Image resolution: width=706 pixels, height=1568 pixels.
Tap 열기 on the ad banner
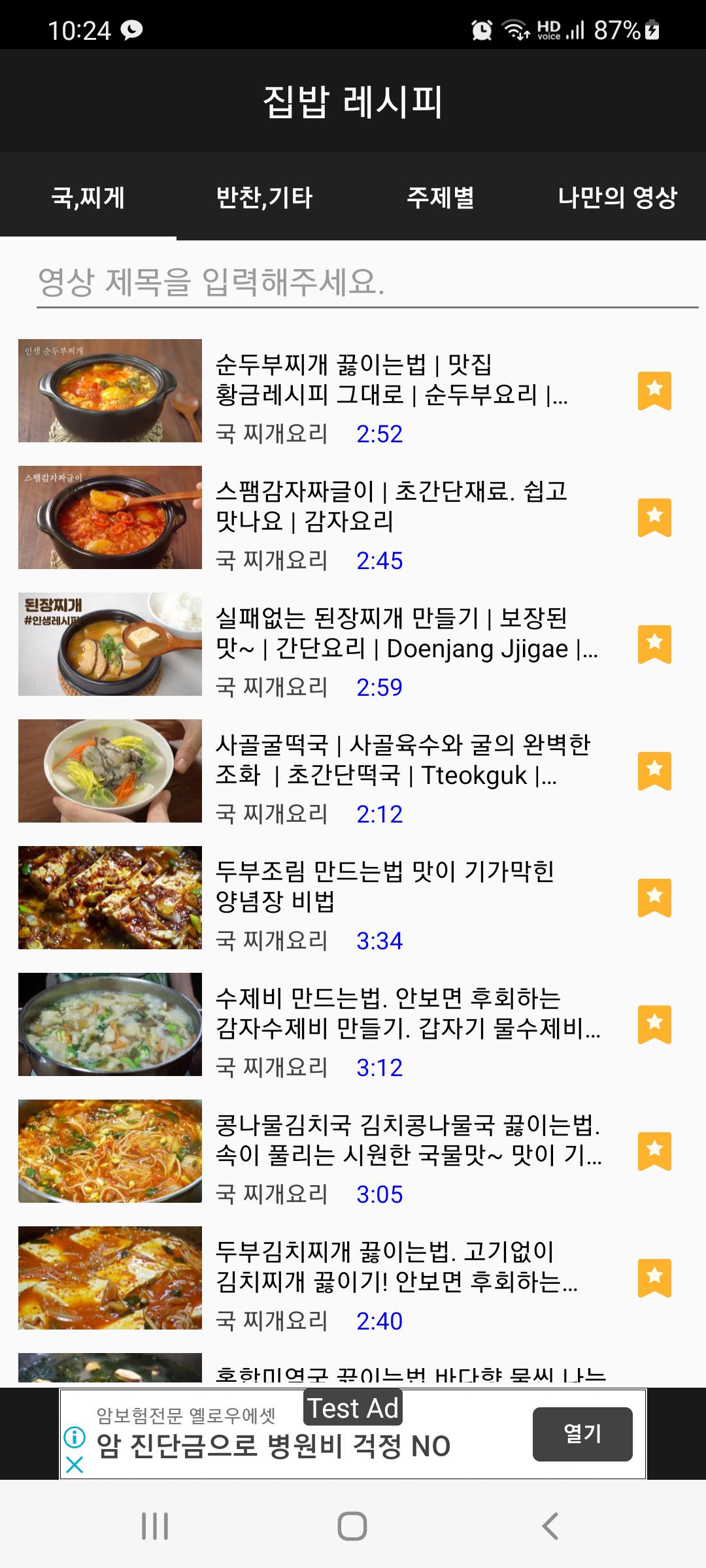(x=582, y=1434)
